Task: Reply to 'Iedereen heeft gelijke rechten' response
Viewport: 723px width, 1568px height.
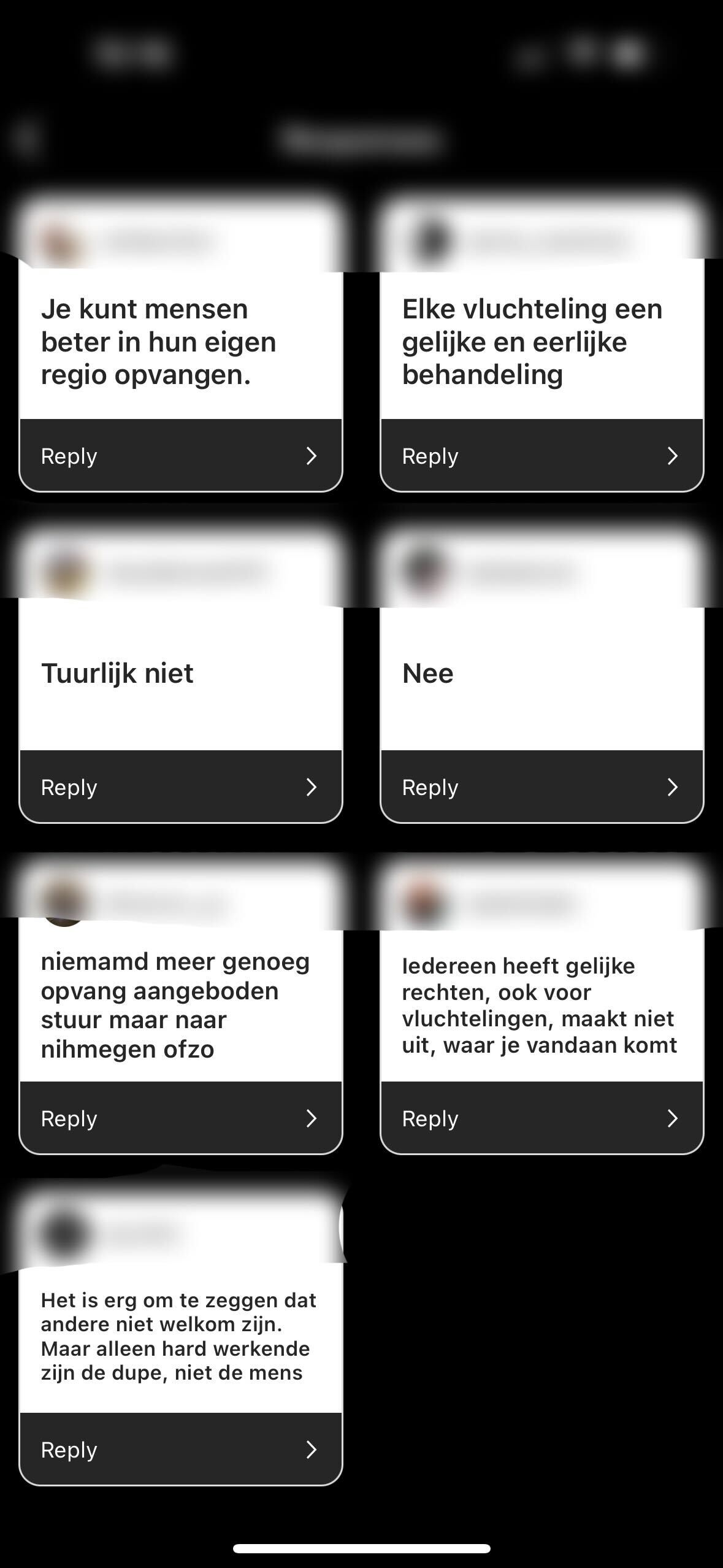Action: click(541, 1118)
